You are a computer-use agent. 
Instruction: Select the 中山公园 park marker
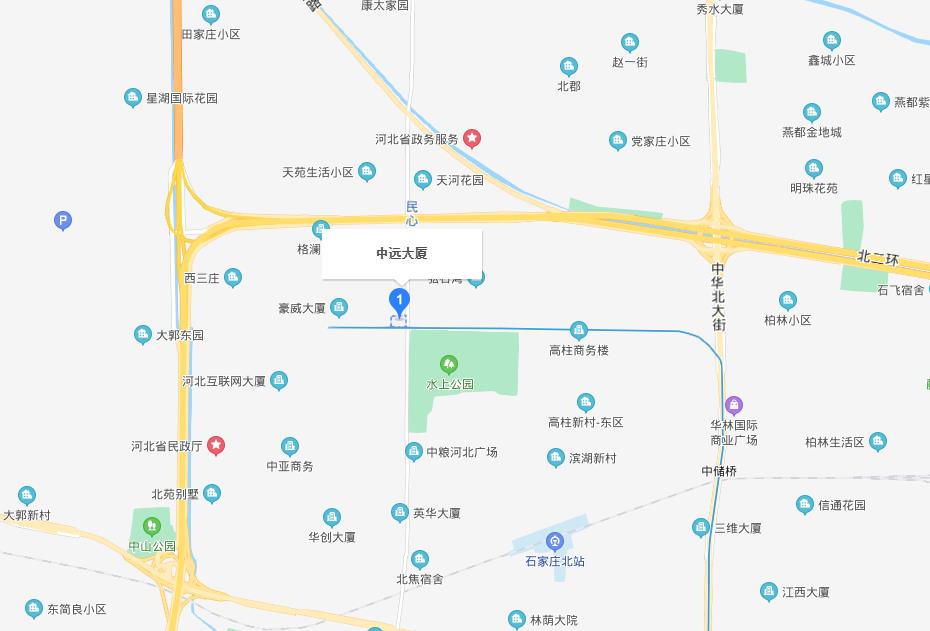[152, 525]
